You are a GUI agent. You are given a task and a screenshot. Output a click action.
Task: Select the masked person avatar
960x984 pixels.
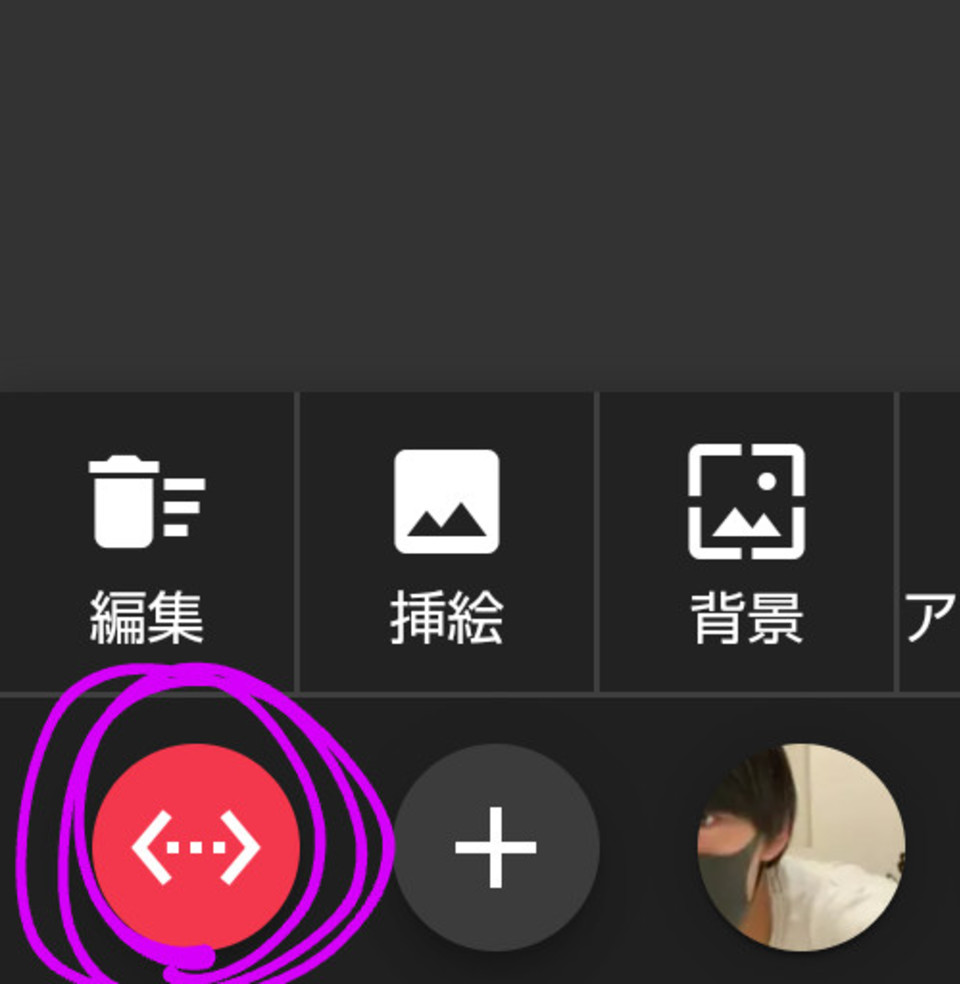point(801,847)
